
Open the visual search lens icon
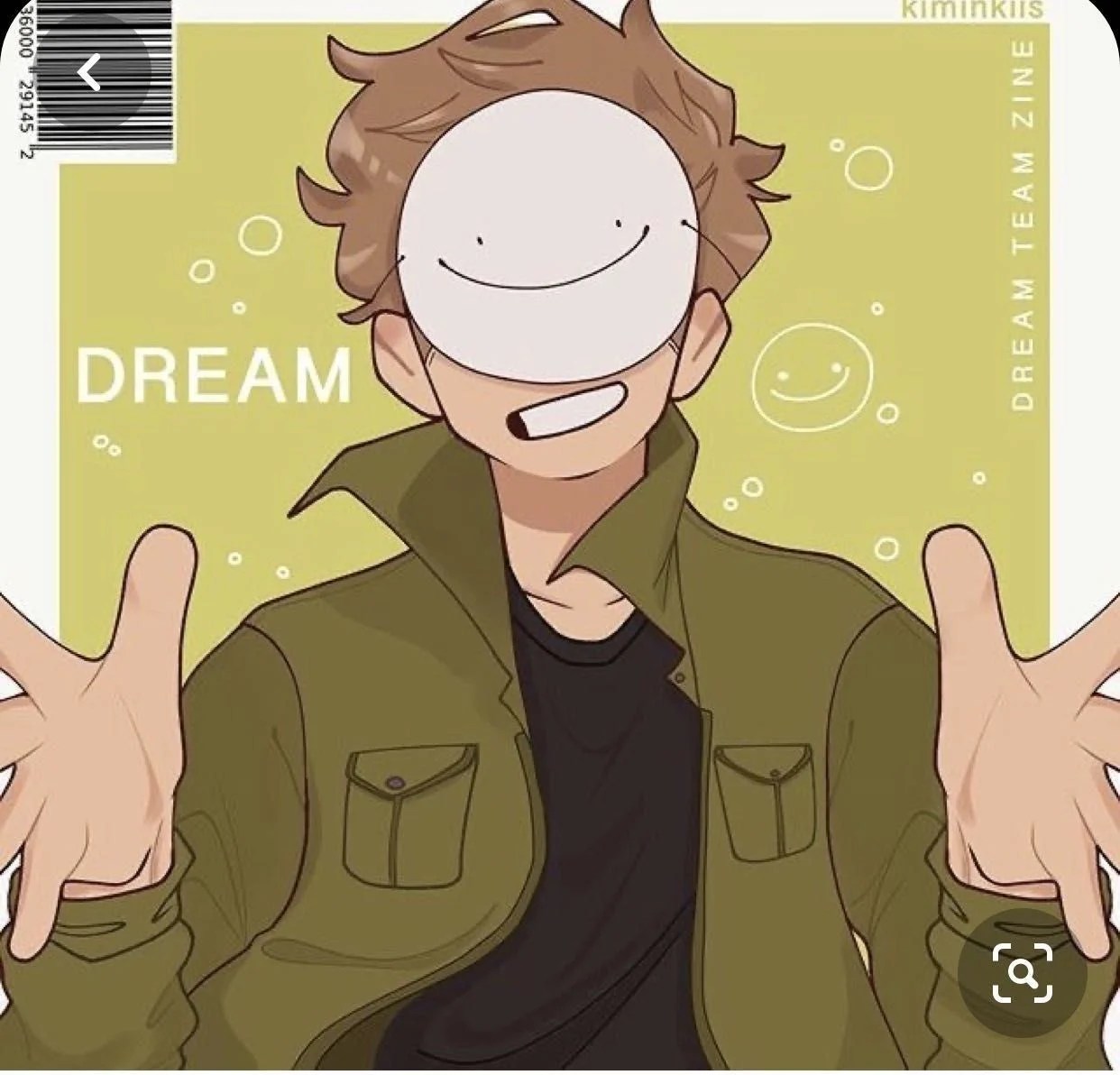1022,972
